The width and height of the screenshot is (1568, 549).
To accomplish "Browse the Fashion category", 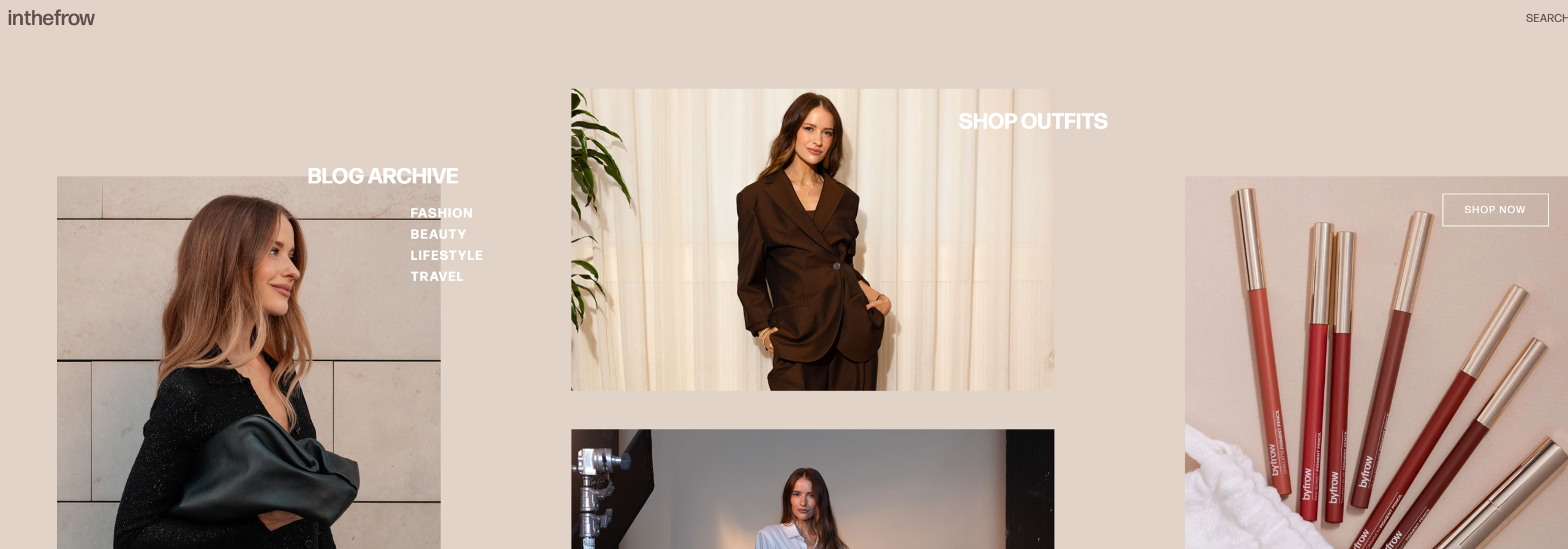I will pos(441,213).
